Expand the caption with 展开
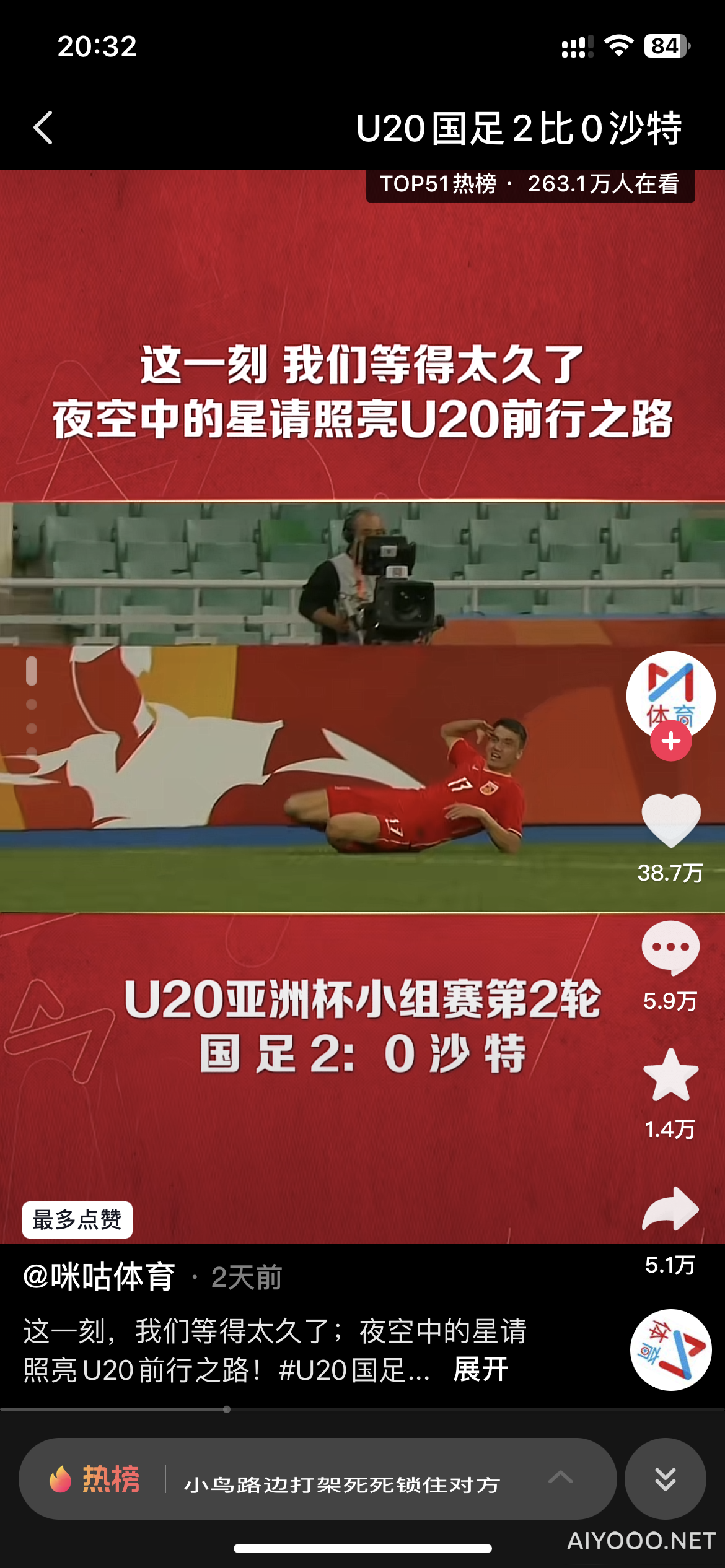Viewport: 725px width, 1568px height. coord(480,1369)
